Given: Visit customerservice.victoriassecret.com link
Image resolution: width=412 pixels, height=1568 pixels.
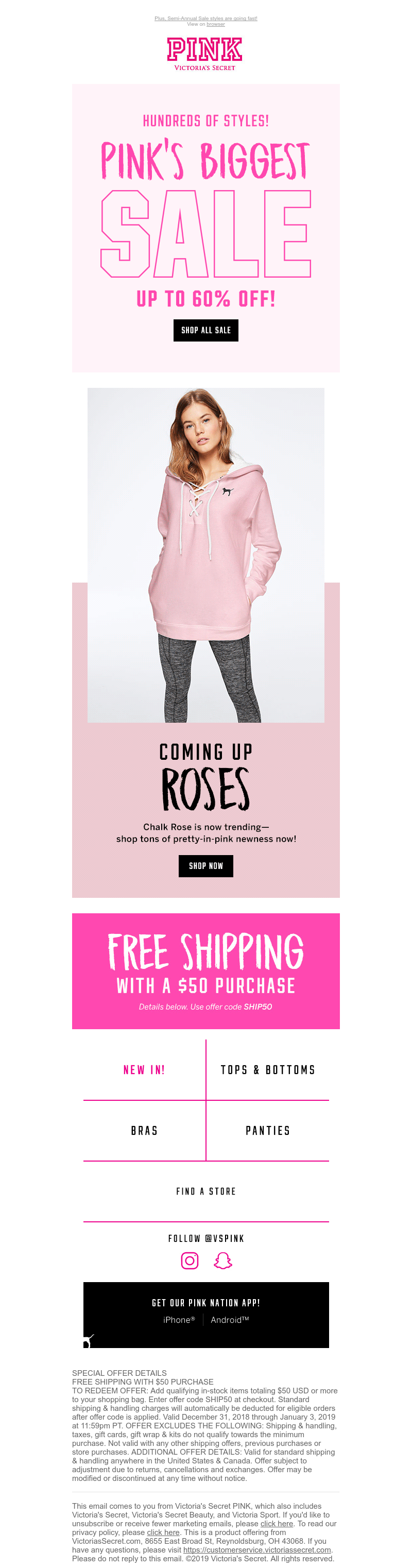Looking at the screenshot, I should click(257, 1549).
